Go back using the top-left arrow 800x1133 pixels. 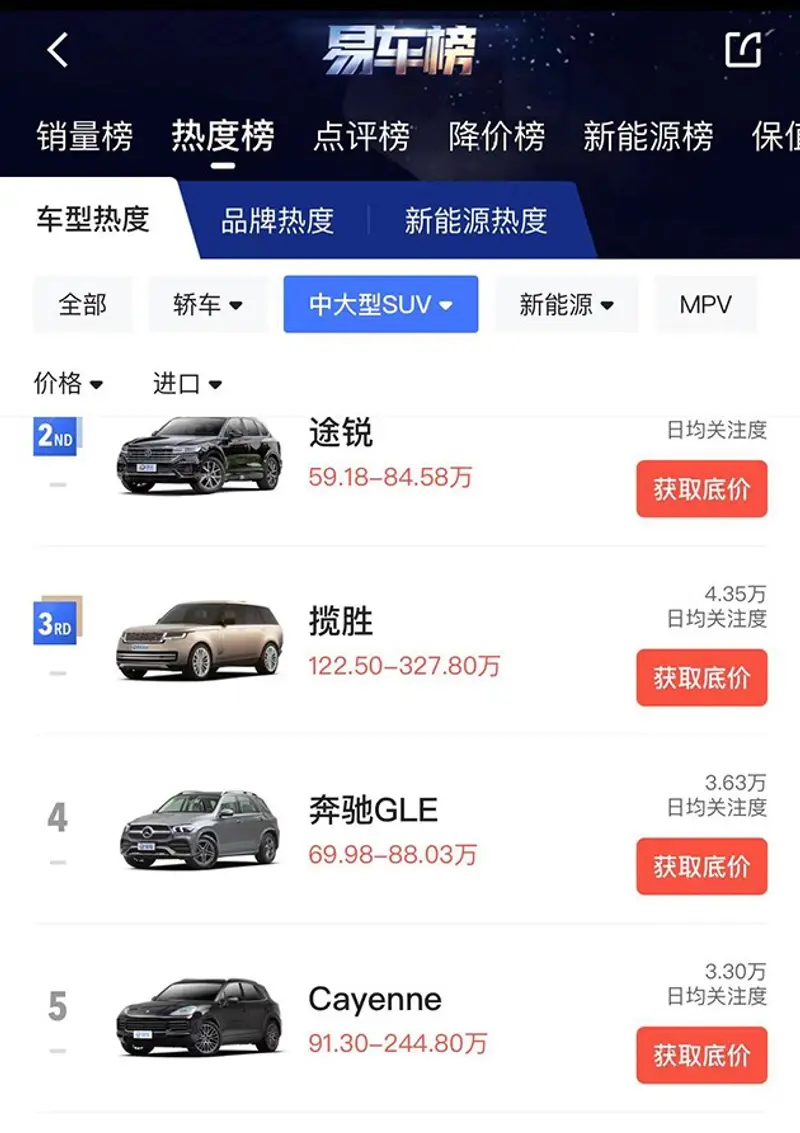click(x=58, y=49)
